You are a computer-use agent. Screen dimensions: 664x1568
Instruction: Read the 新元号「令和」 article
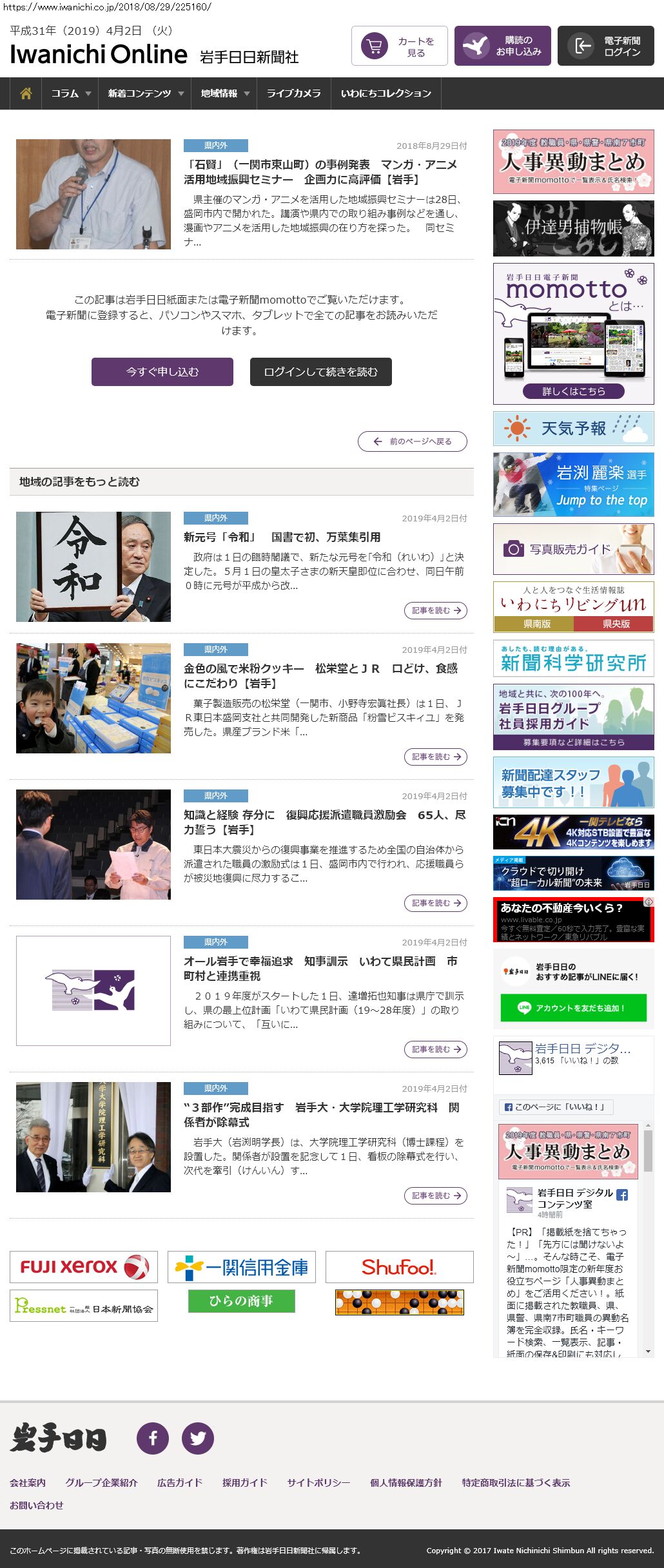[282, 537]
